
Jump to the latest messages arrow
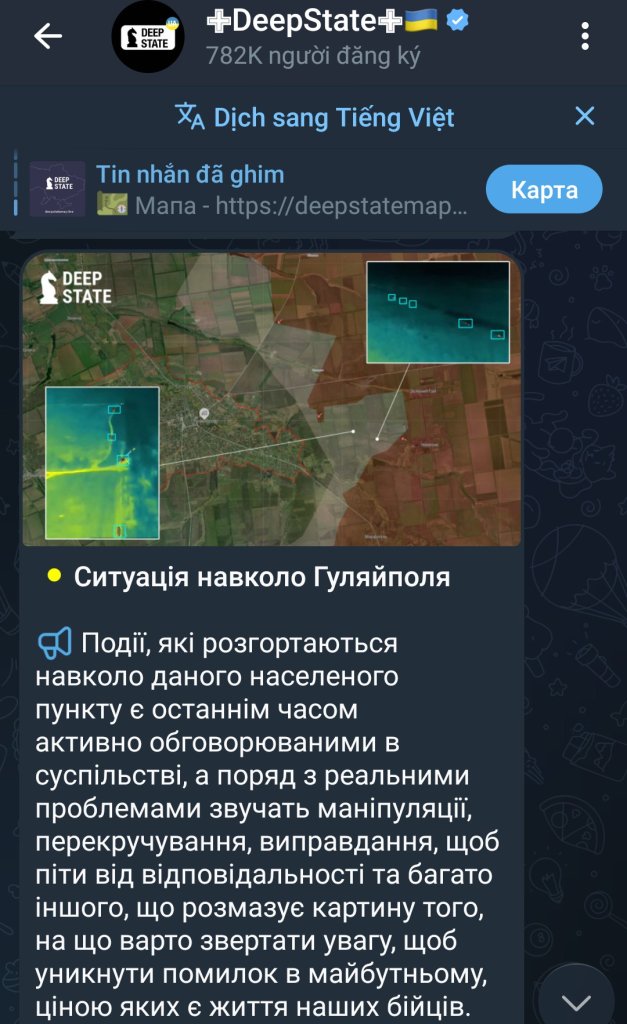point(577,1001)
